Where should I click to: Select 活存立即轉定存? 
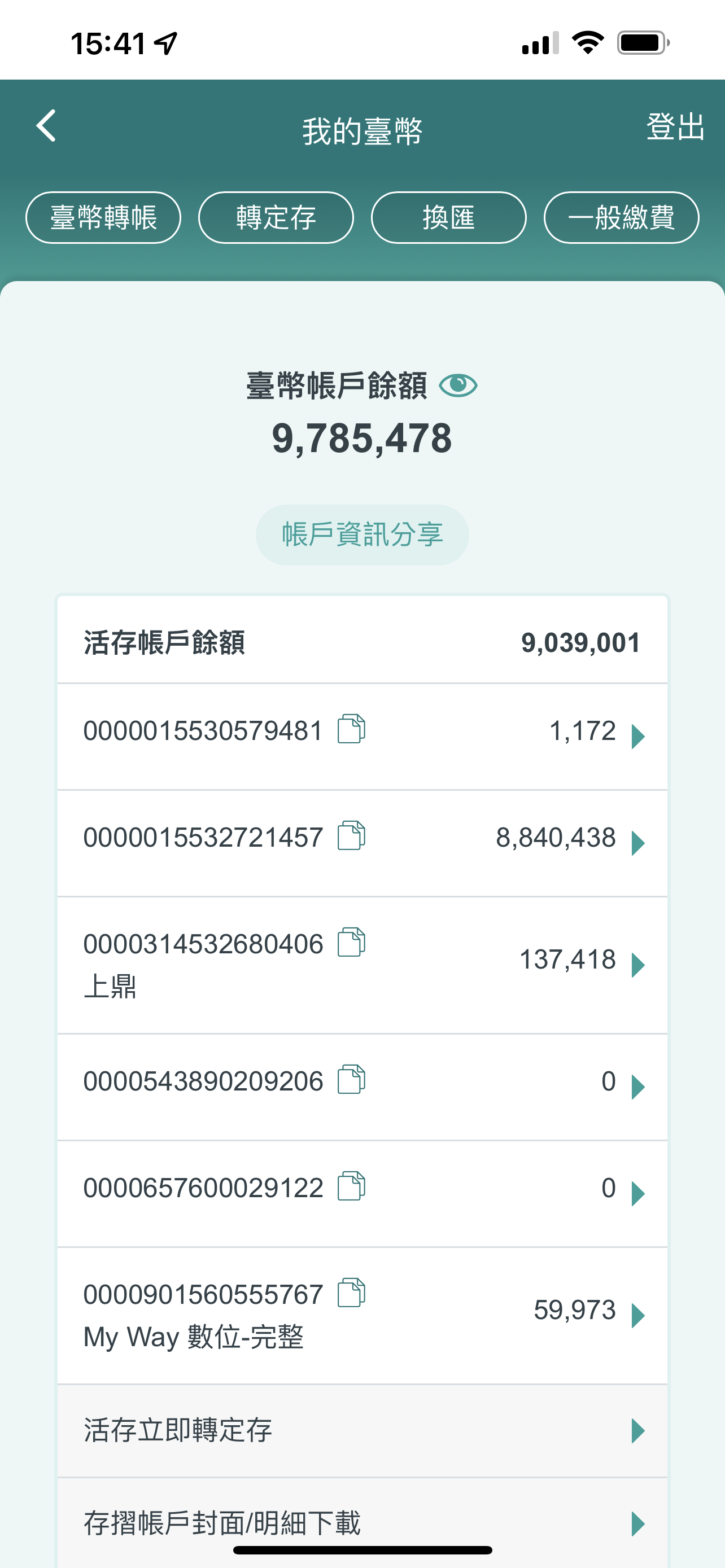pos(362,1430)
